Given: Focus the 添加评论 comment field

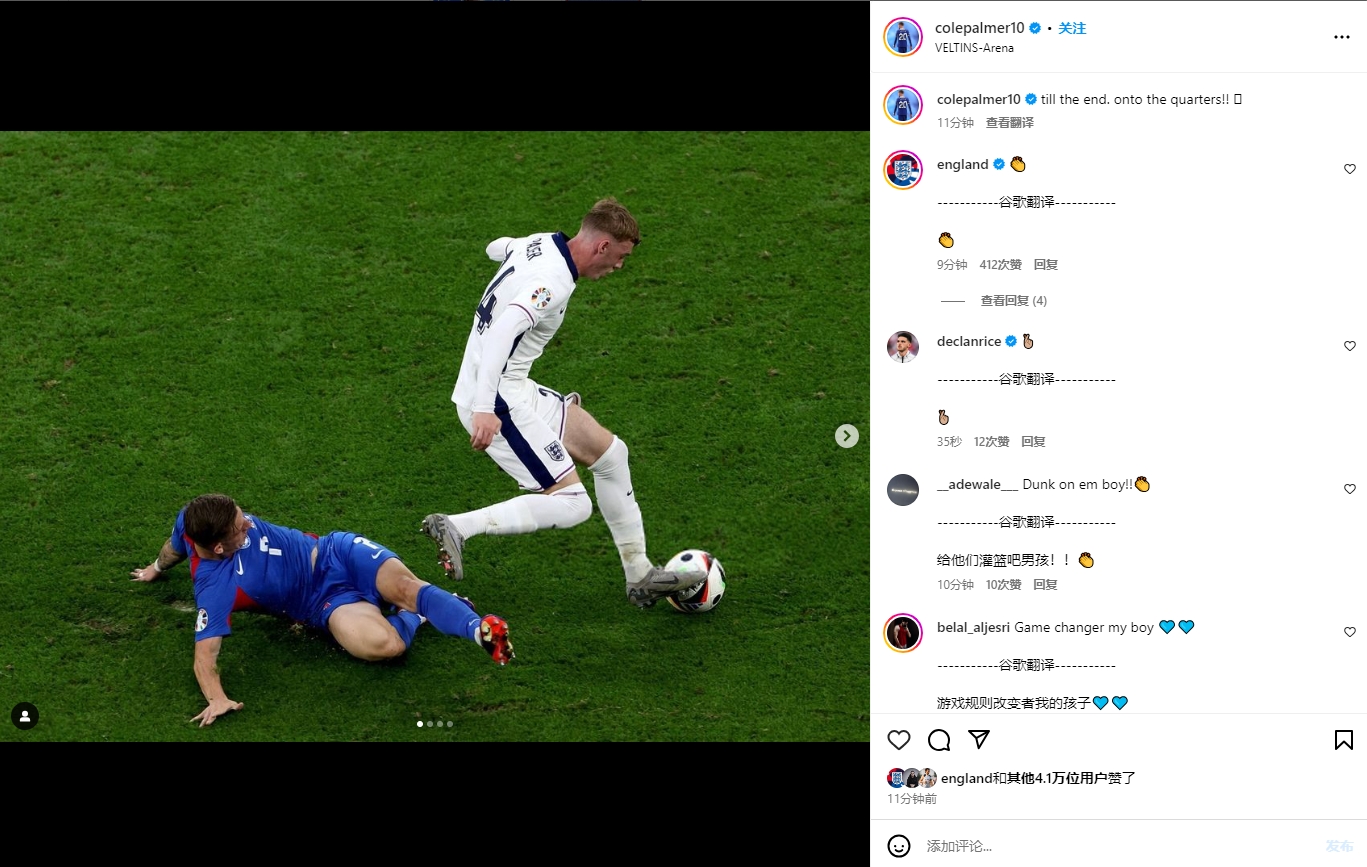Looking at the screenshot, I should pos(1100,846).
